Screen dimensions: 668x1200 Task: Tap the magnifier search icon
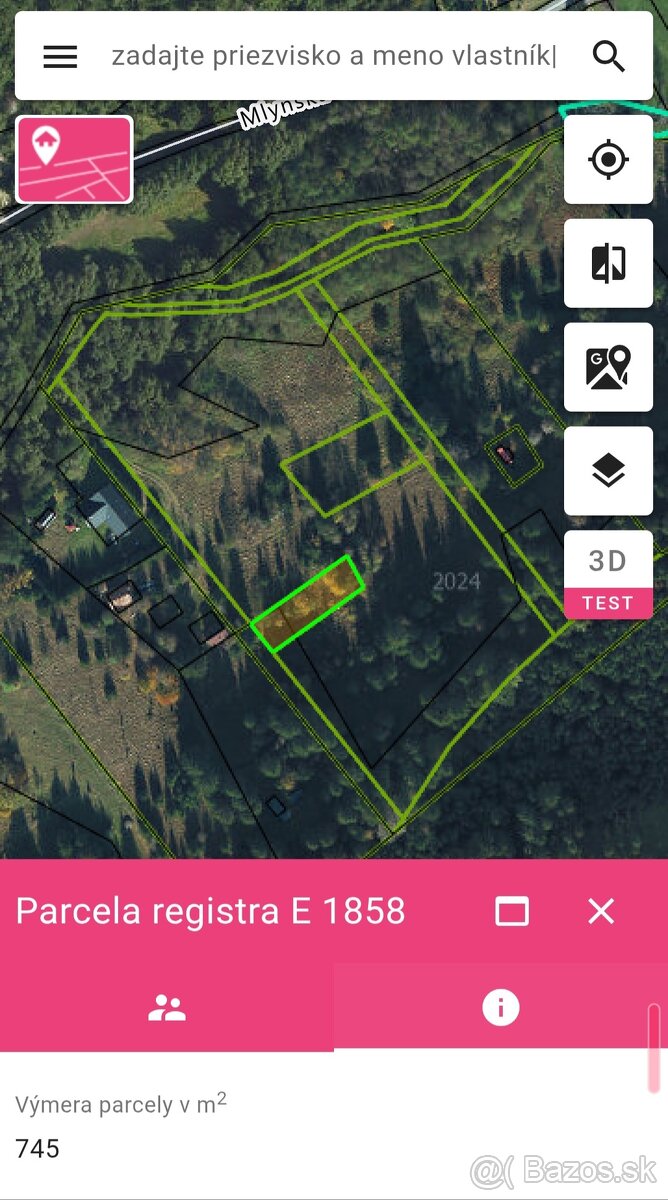coord(608,57)
